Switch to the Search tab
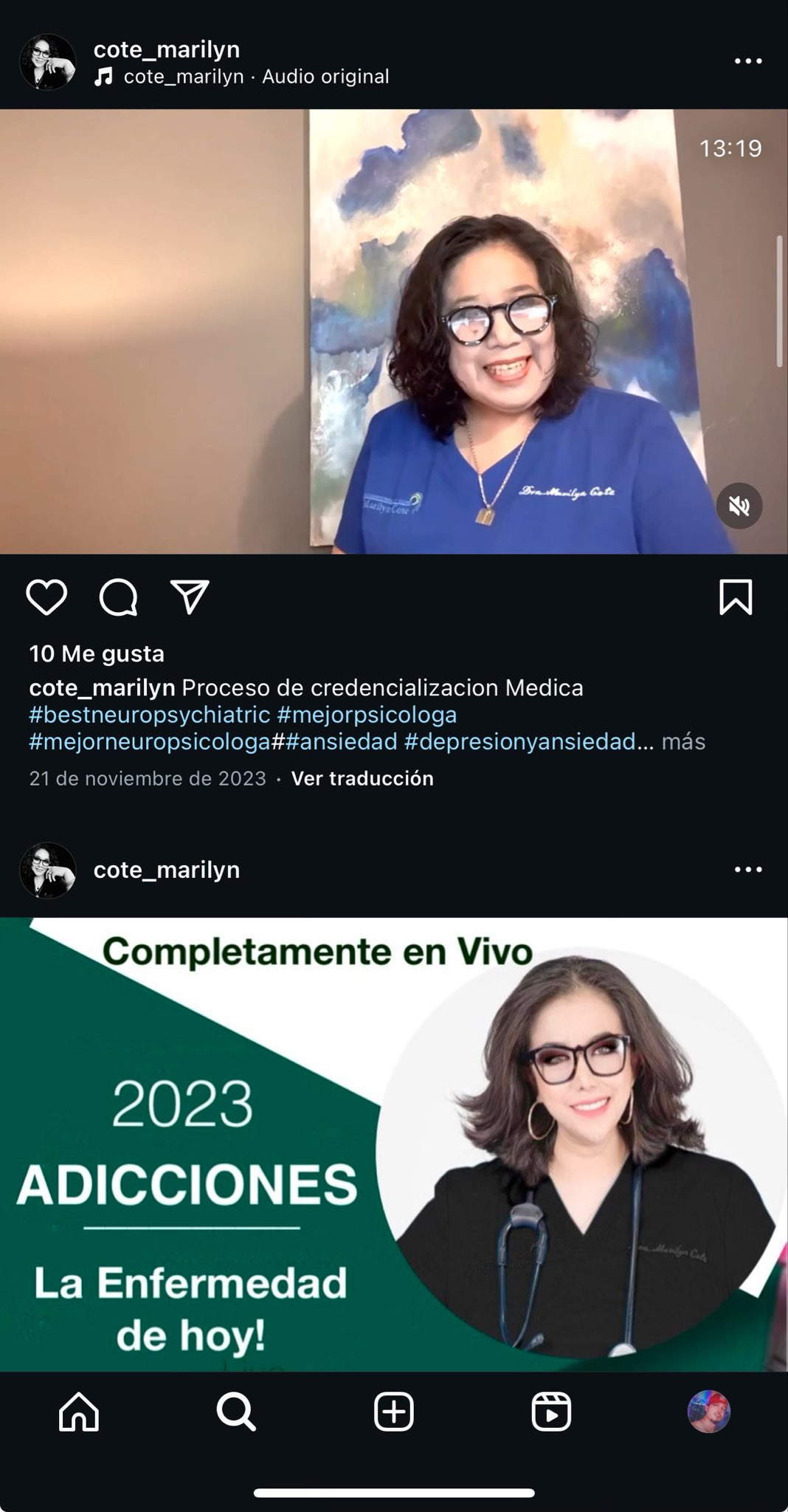 click(236, 1412)
